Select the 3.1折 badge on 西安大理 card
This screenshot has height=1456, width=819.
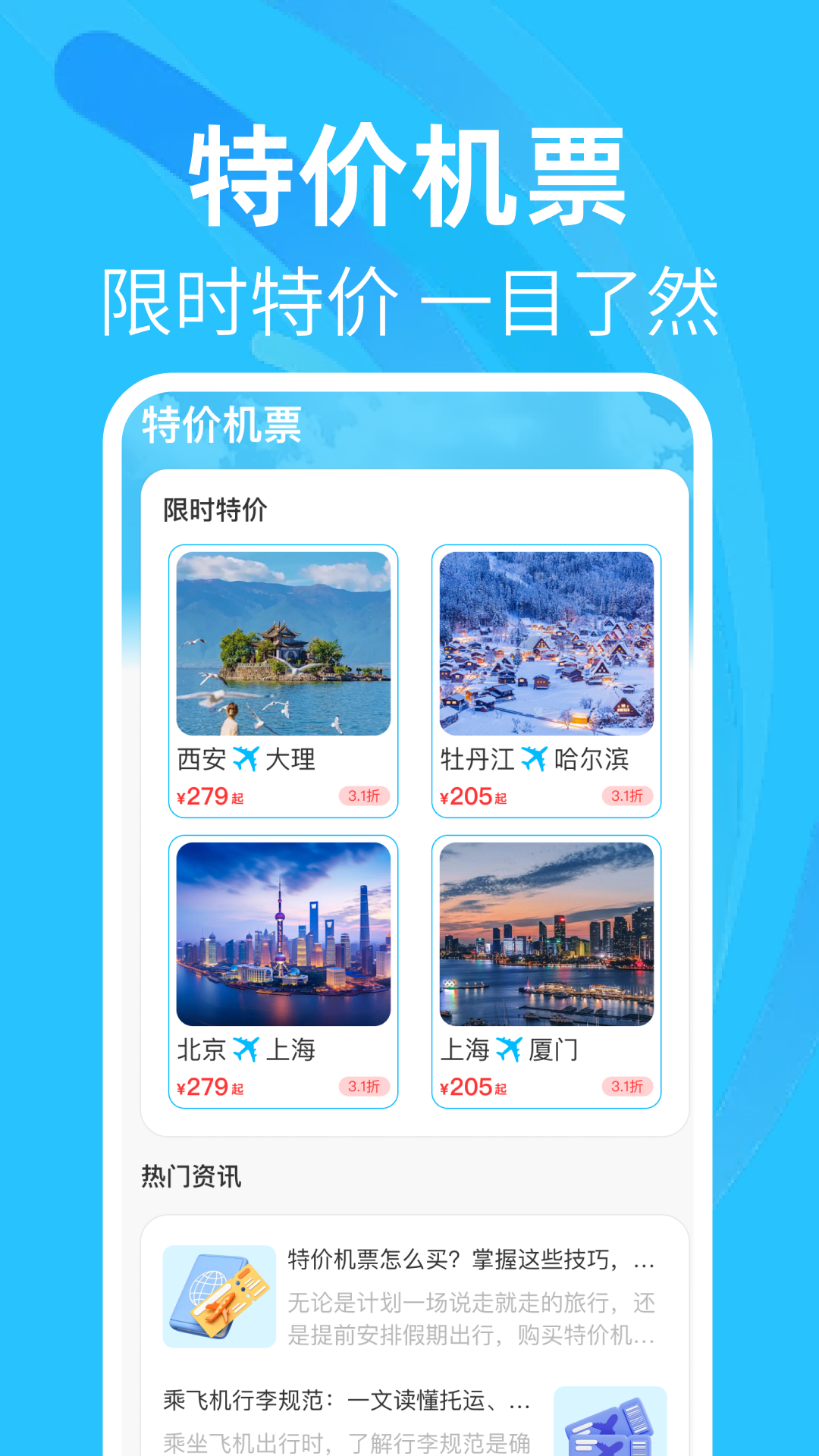pyautogui.click(x=363, y=795)
